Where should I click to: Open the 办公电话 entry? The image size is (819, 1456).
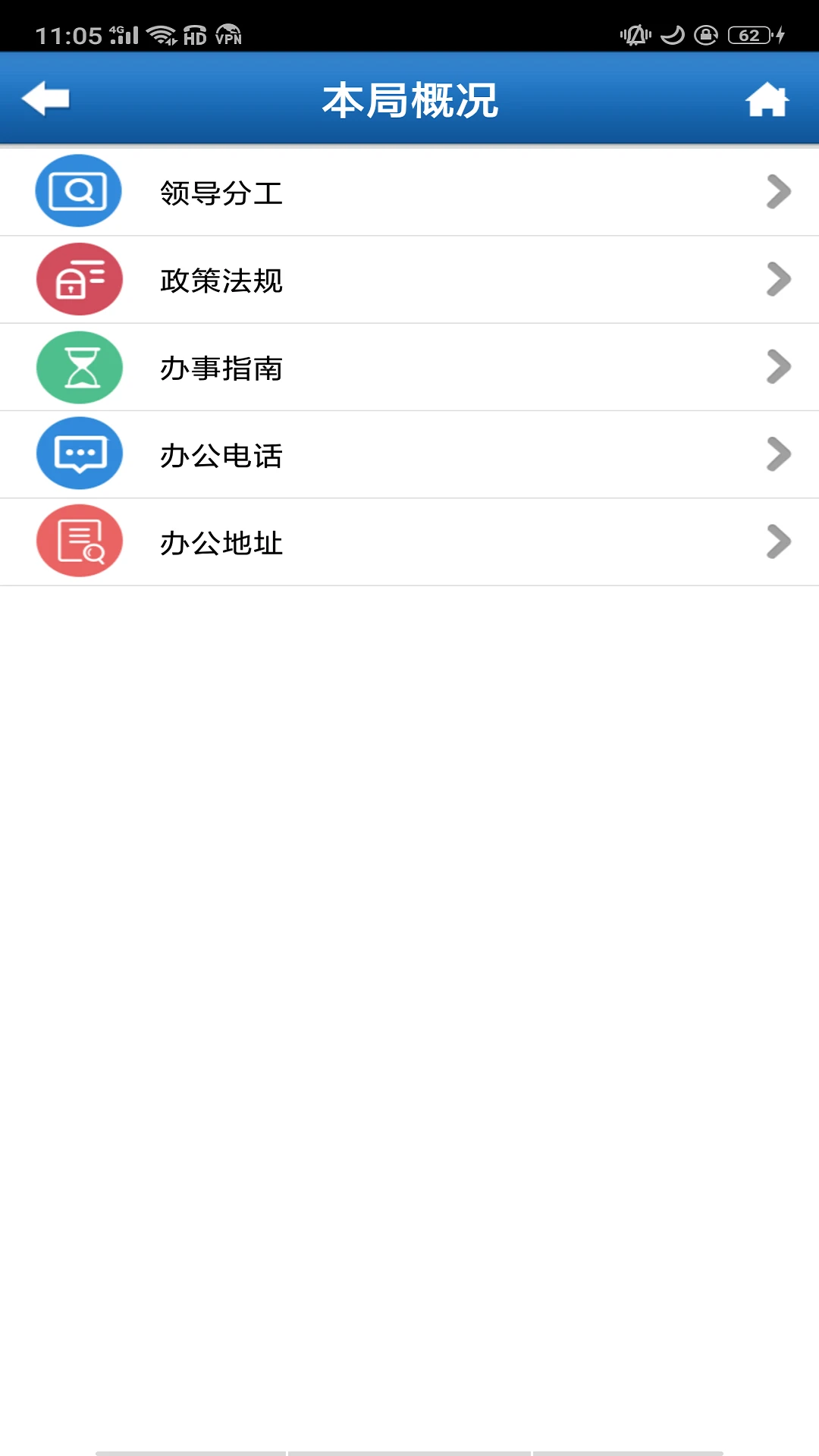409,453
